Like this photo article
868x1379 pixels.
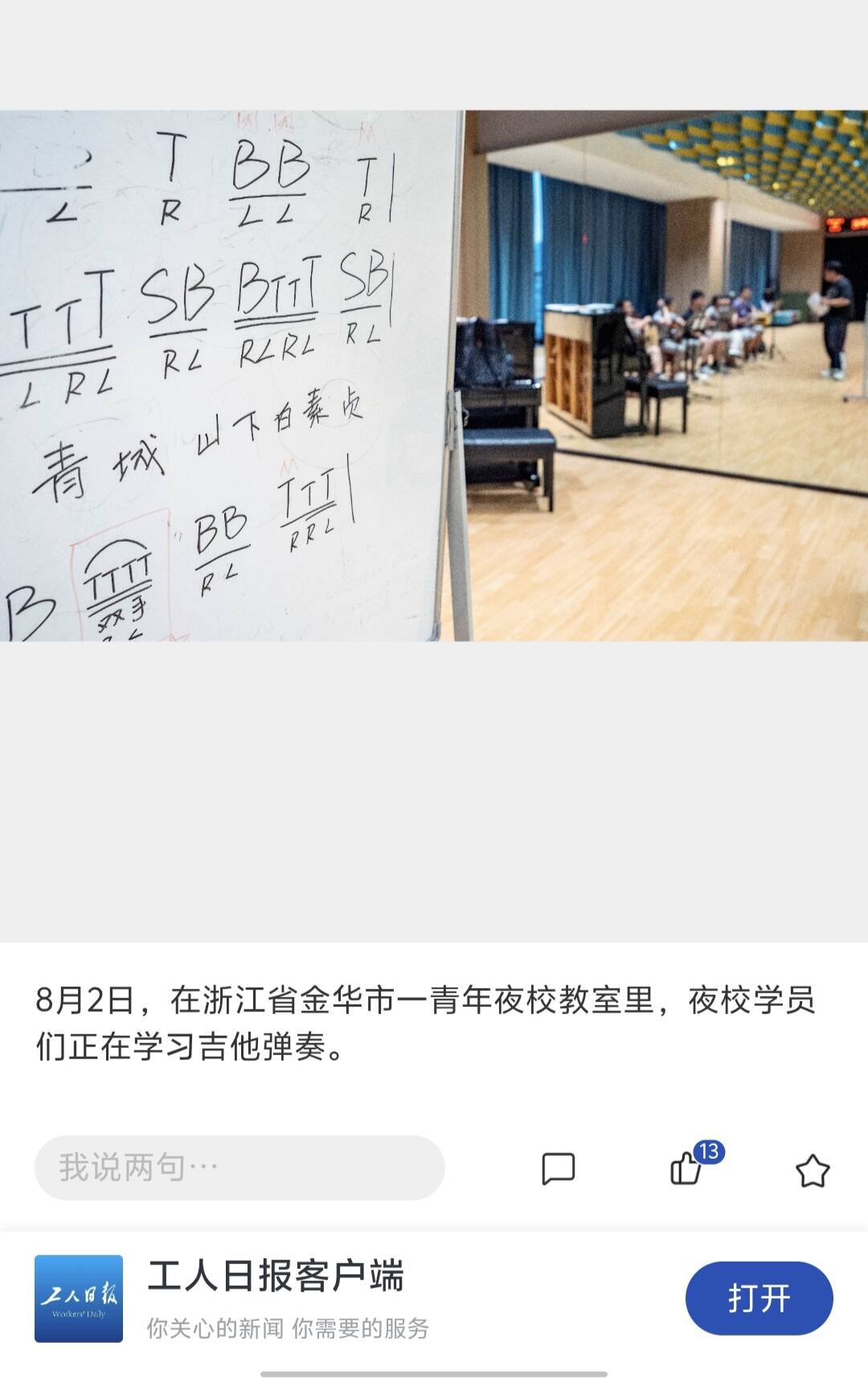point(686,1168)
